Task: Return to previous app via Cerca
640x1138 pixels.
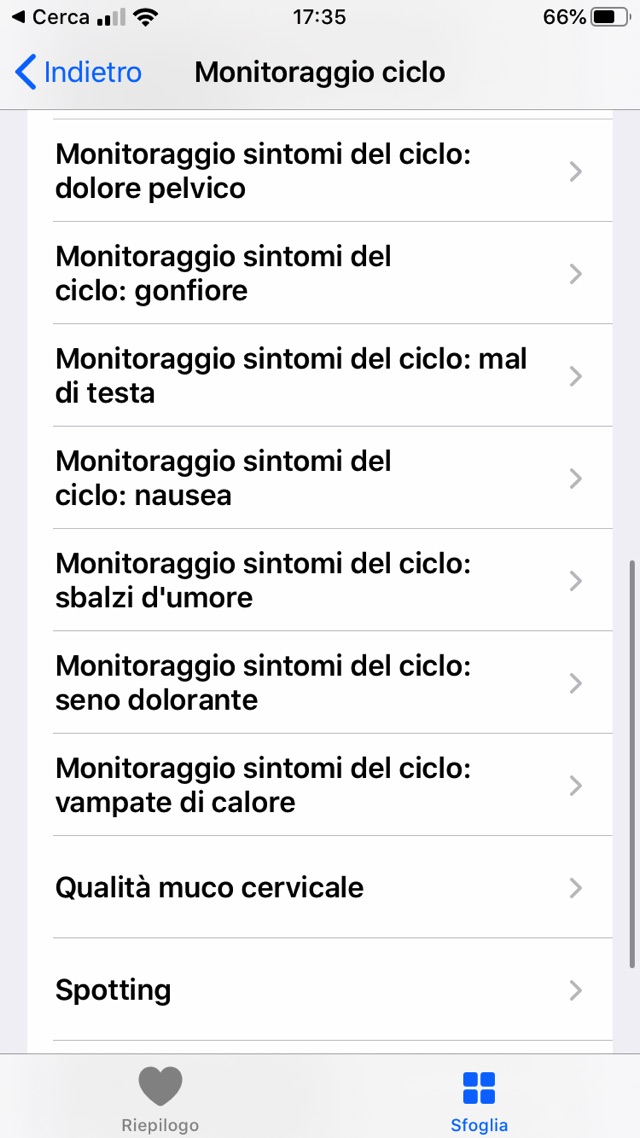Action: tap(50, 17)
